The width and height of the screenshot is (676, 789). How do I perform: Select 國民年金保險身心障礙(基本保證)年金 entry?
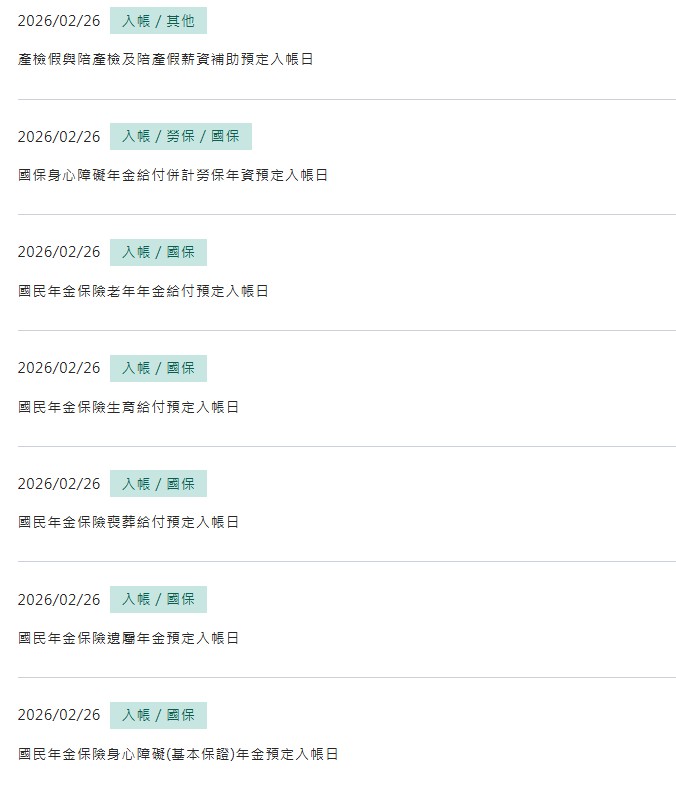(x=178, y=754)
